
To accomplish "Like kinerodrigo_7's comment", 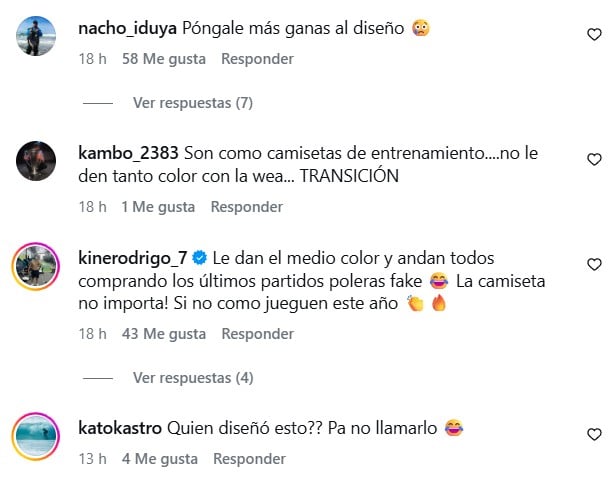I will pos(593,264).
